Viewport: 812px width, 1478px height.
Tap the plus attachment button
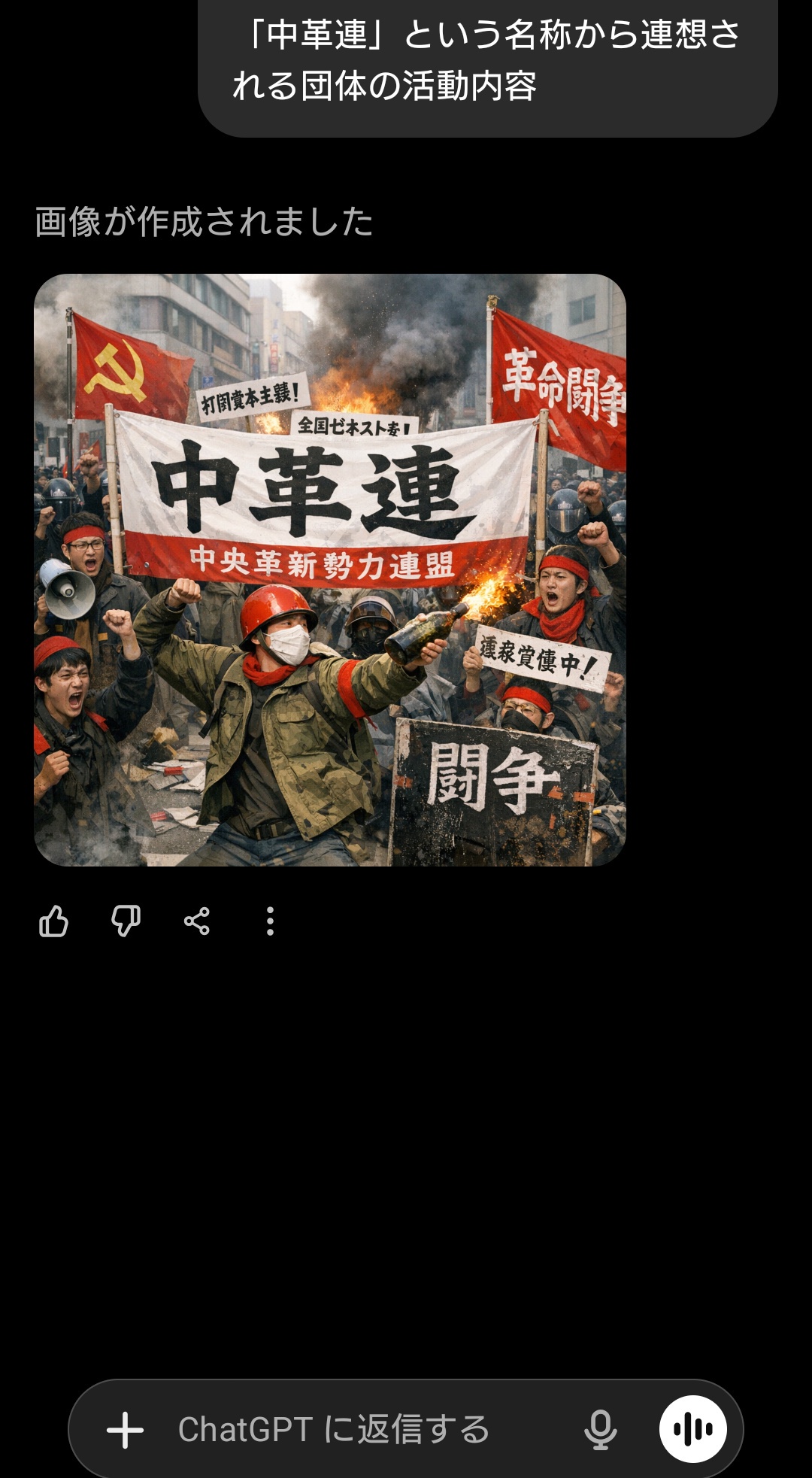[x=125, y=1430]
